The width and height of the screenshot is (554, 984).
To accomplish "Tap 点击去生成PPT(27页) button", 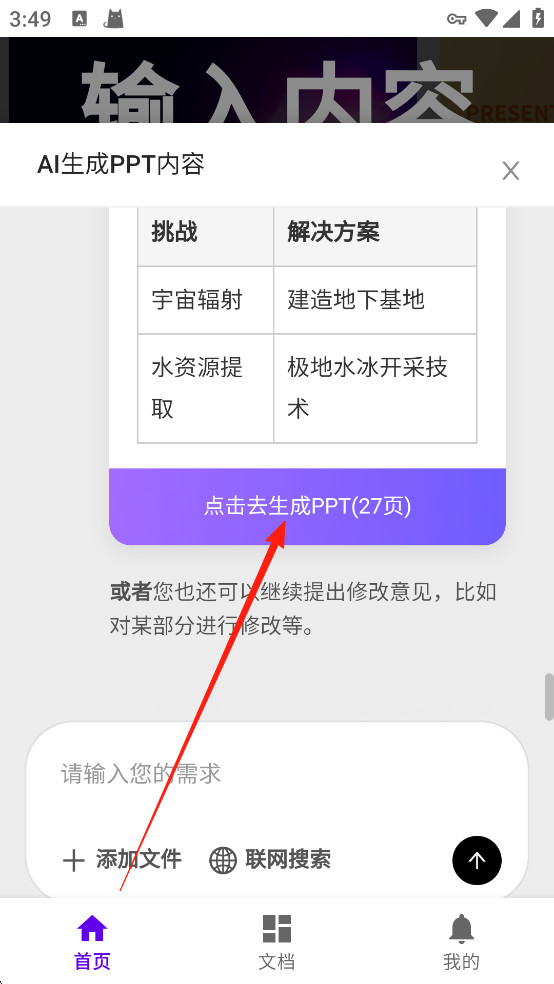I will [307, 506].
